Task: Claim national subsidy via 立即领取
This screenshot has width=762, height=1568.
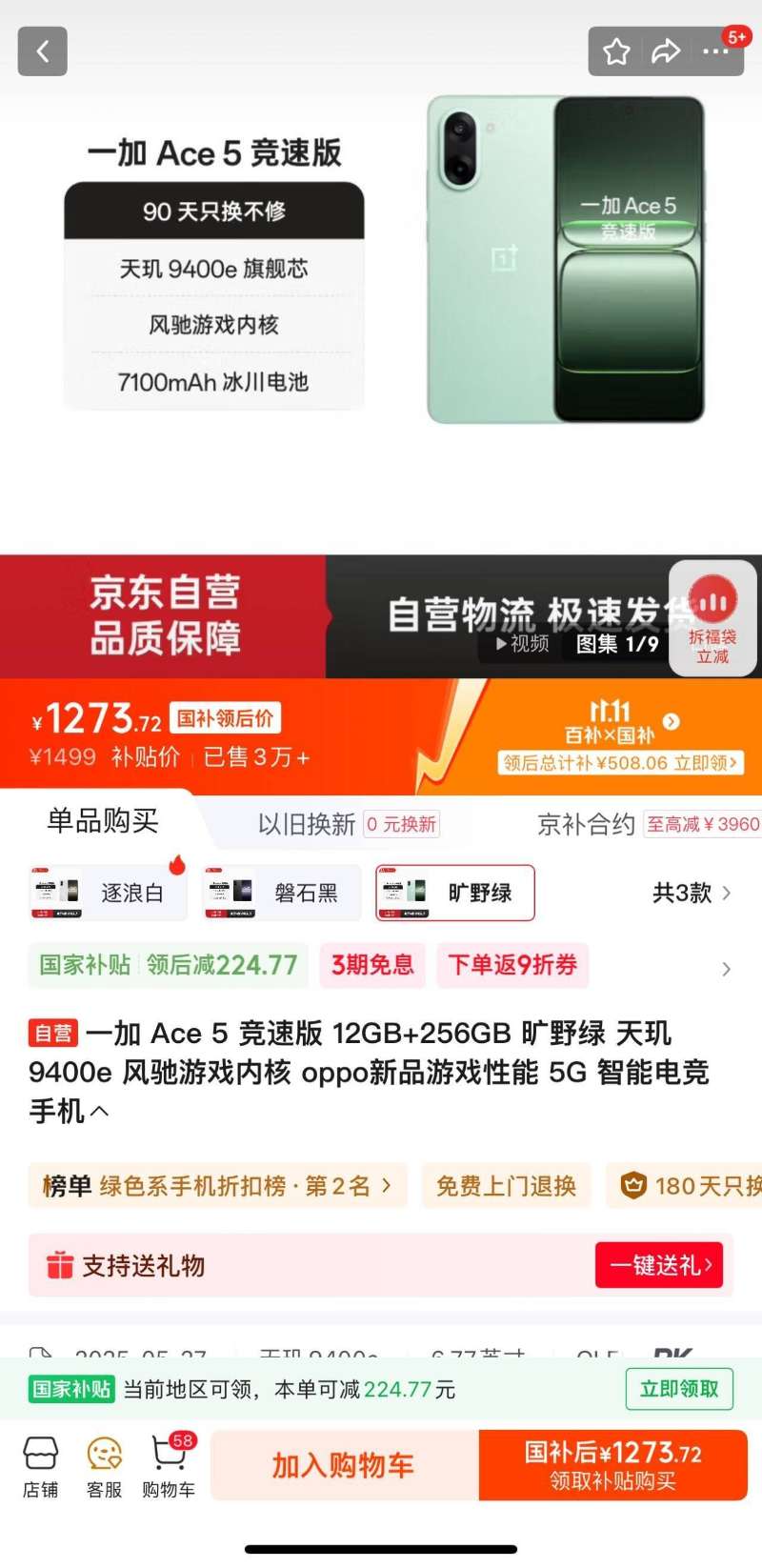Action: tap(679, 1389)
